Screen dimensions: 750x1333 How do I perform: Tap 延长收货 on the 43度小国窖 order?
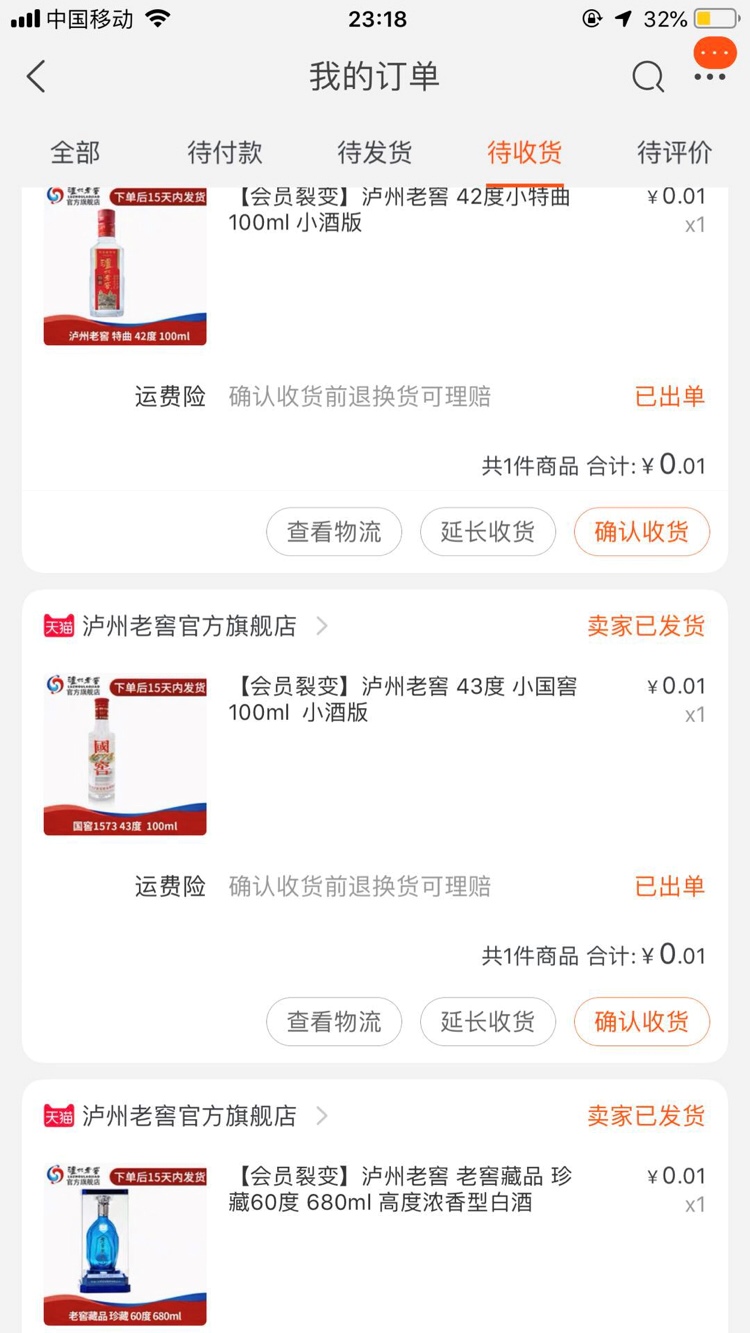[488, 1022]
